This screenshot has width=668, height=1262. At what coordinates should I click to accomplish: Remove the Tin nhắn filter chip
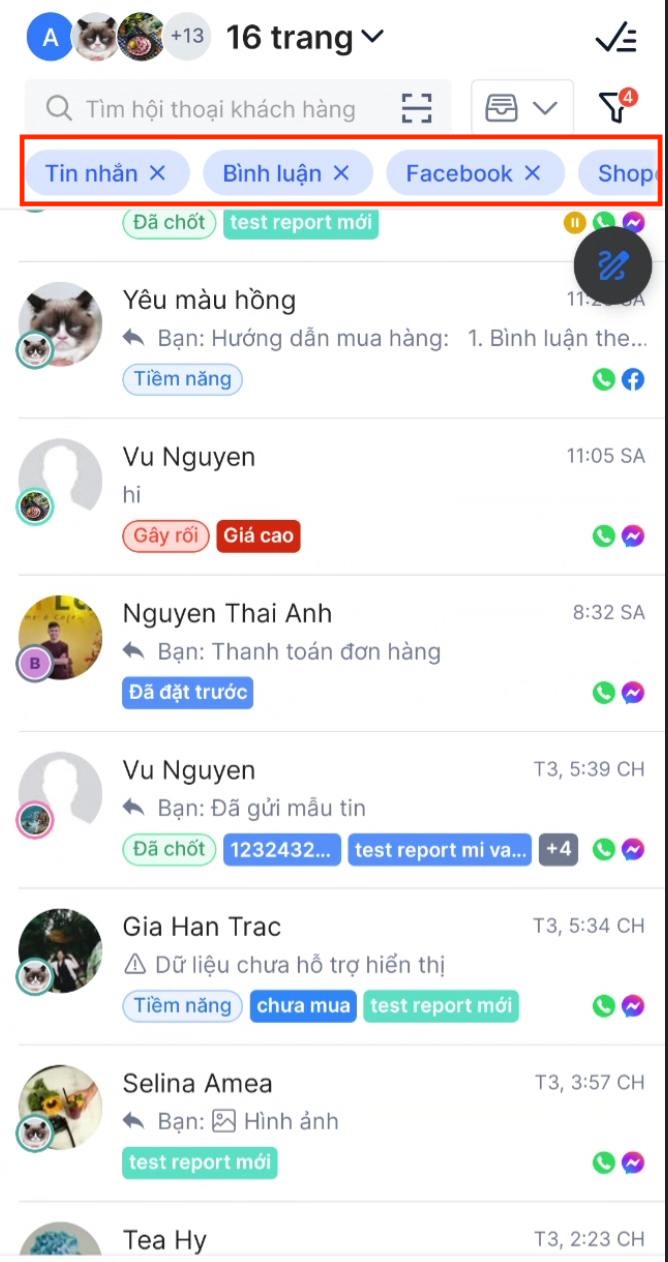coord(157,173)
